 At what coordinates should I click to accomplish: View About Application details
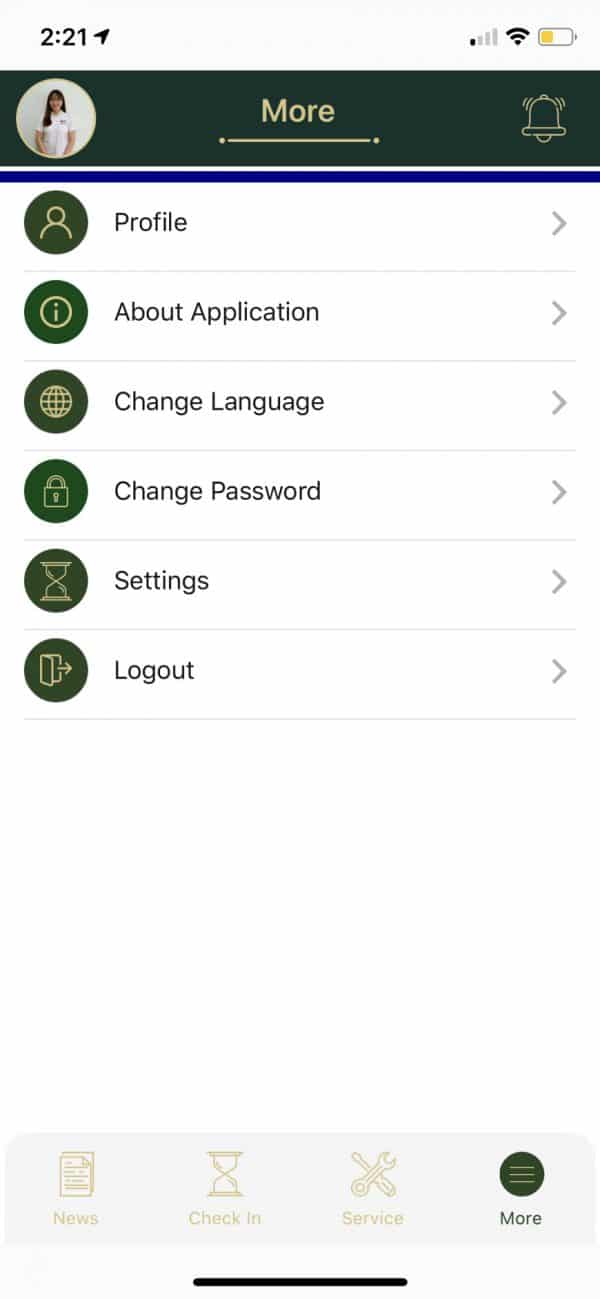pyautogui.click(x=298, y=313)
